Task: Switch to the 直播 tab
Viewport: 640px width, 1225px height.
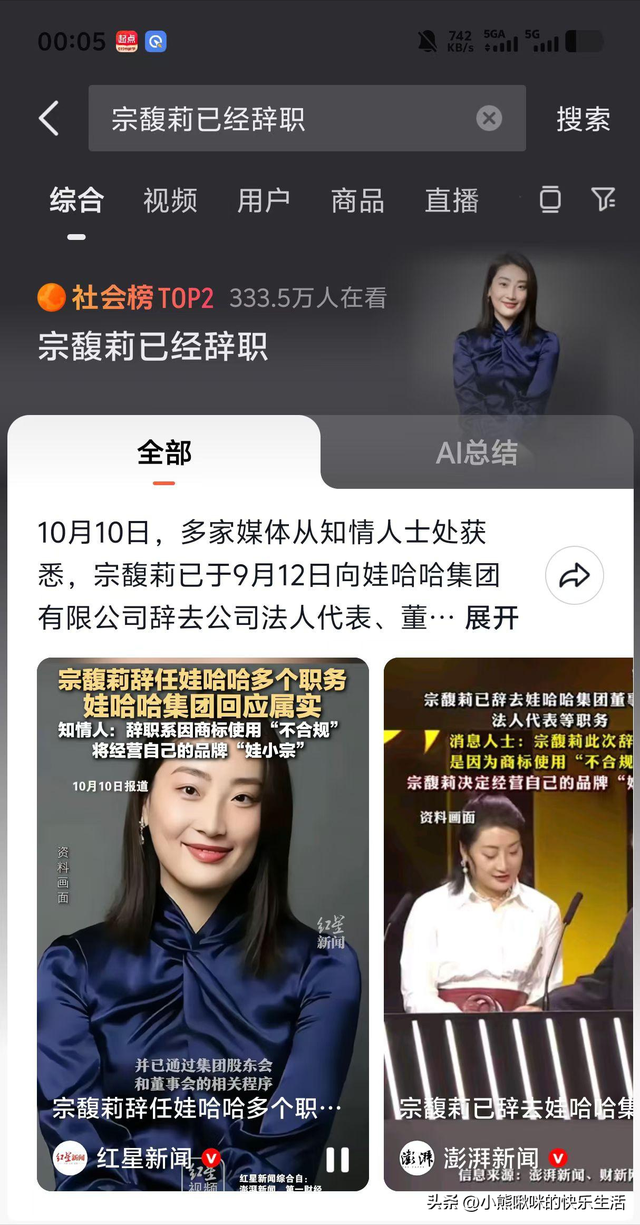Action: (x=452, y=200)
